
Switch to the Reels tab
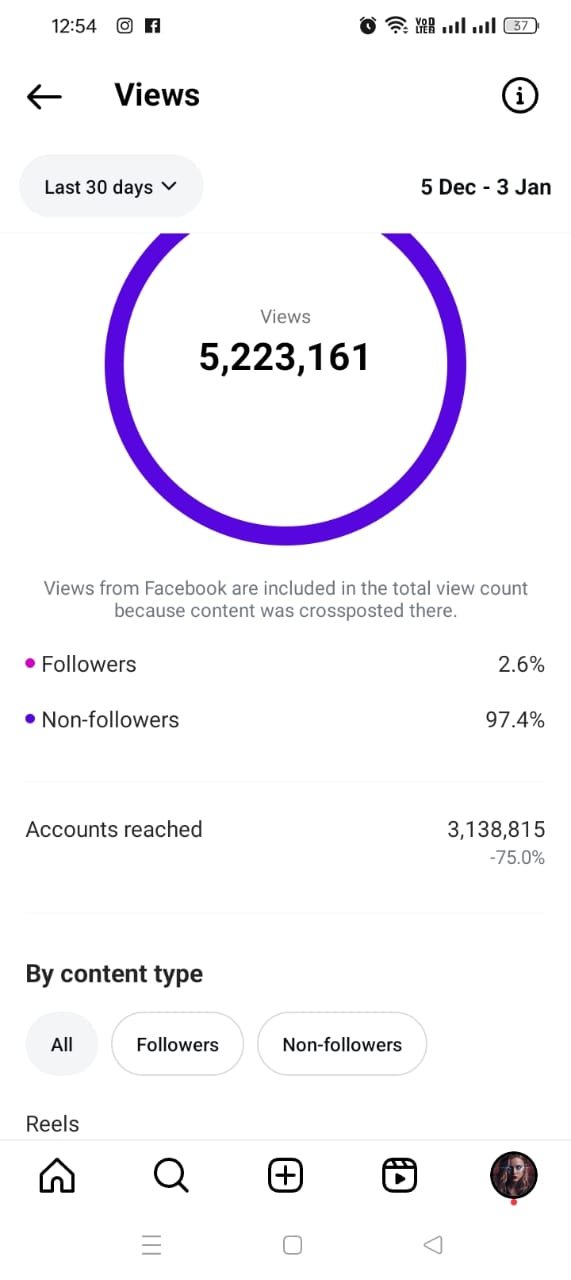[400, 1175]
